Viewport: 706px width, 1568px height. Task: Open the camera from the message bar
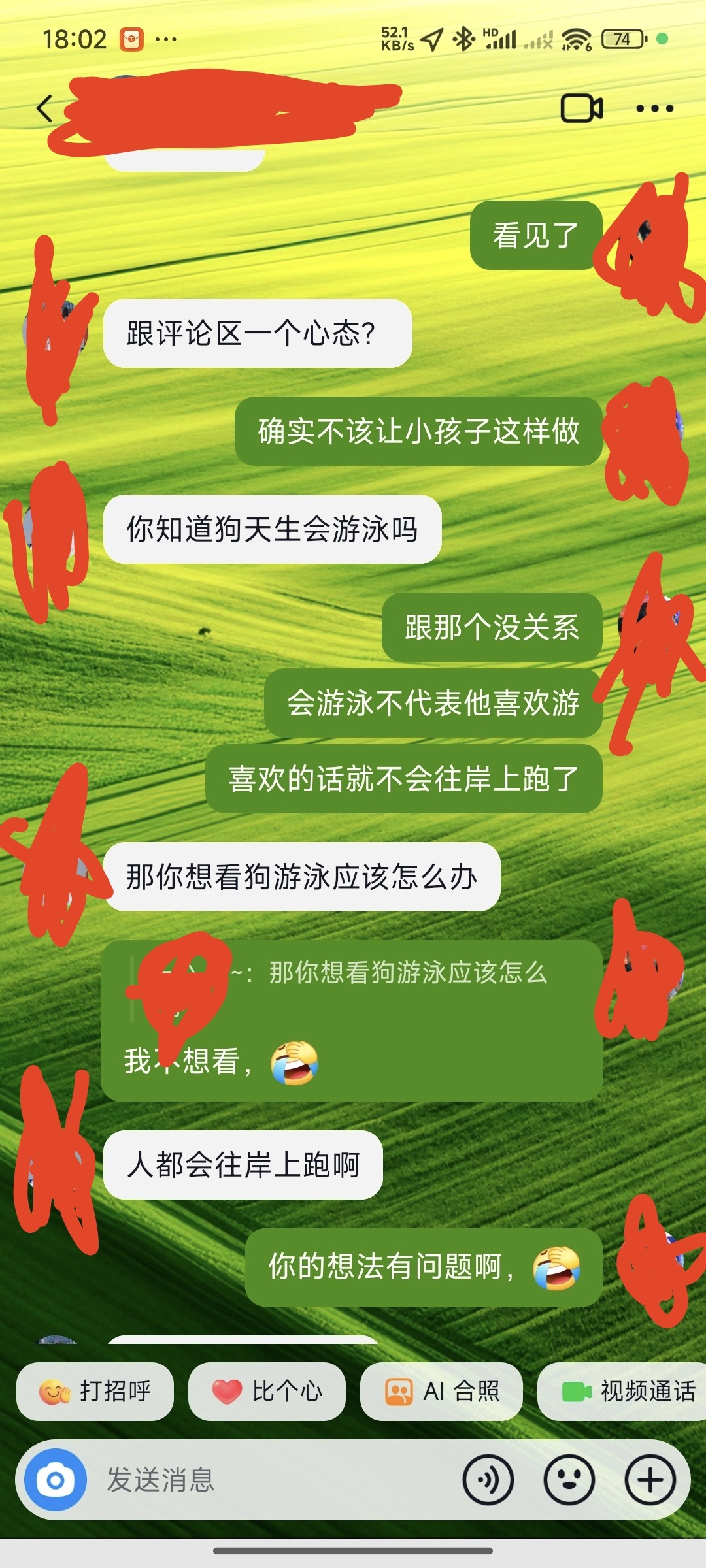click(x=56, y=1480)
